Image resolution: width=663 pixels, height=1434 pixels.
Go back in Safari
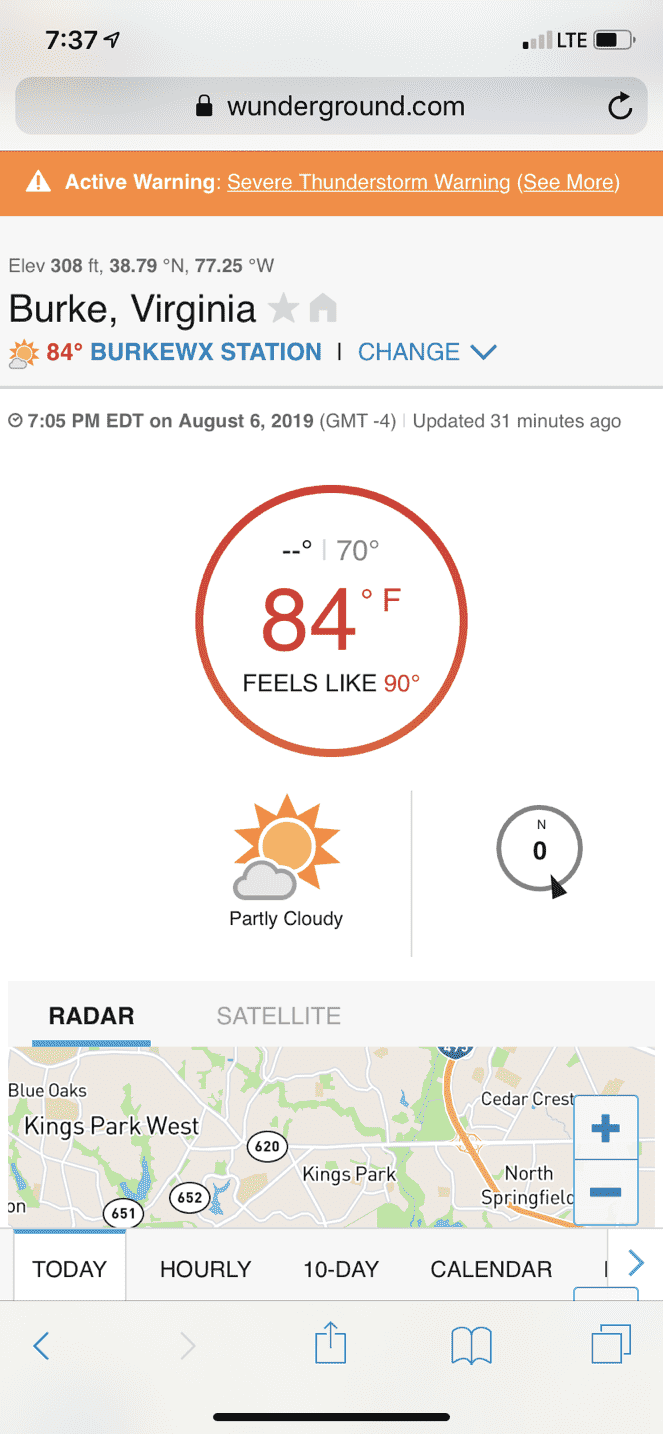(x=41, y=1346)
